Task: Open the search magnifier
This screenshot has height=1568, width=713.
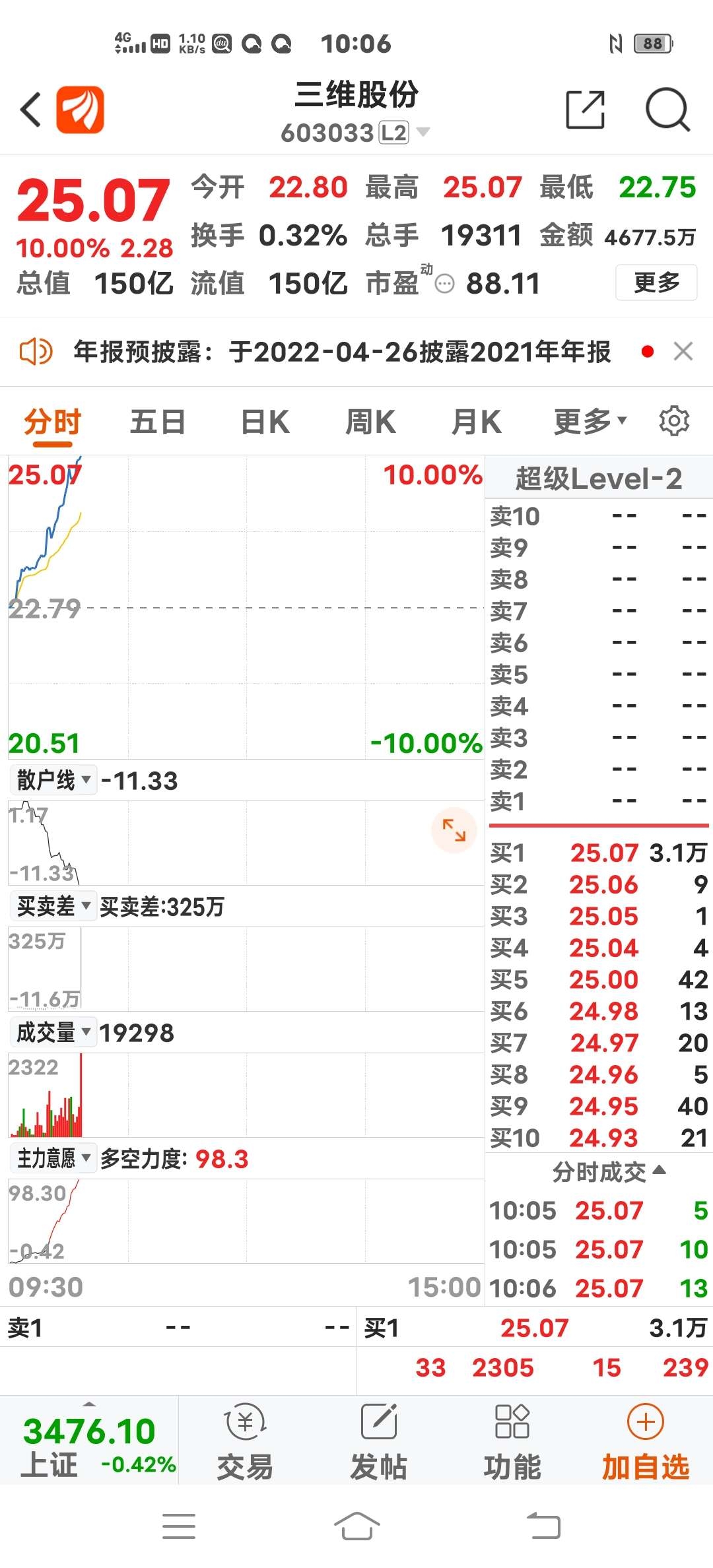Action: 667,110
